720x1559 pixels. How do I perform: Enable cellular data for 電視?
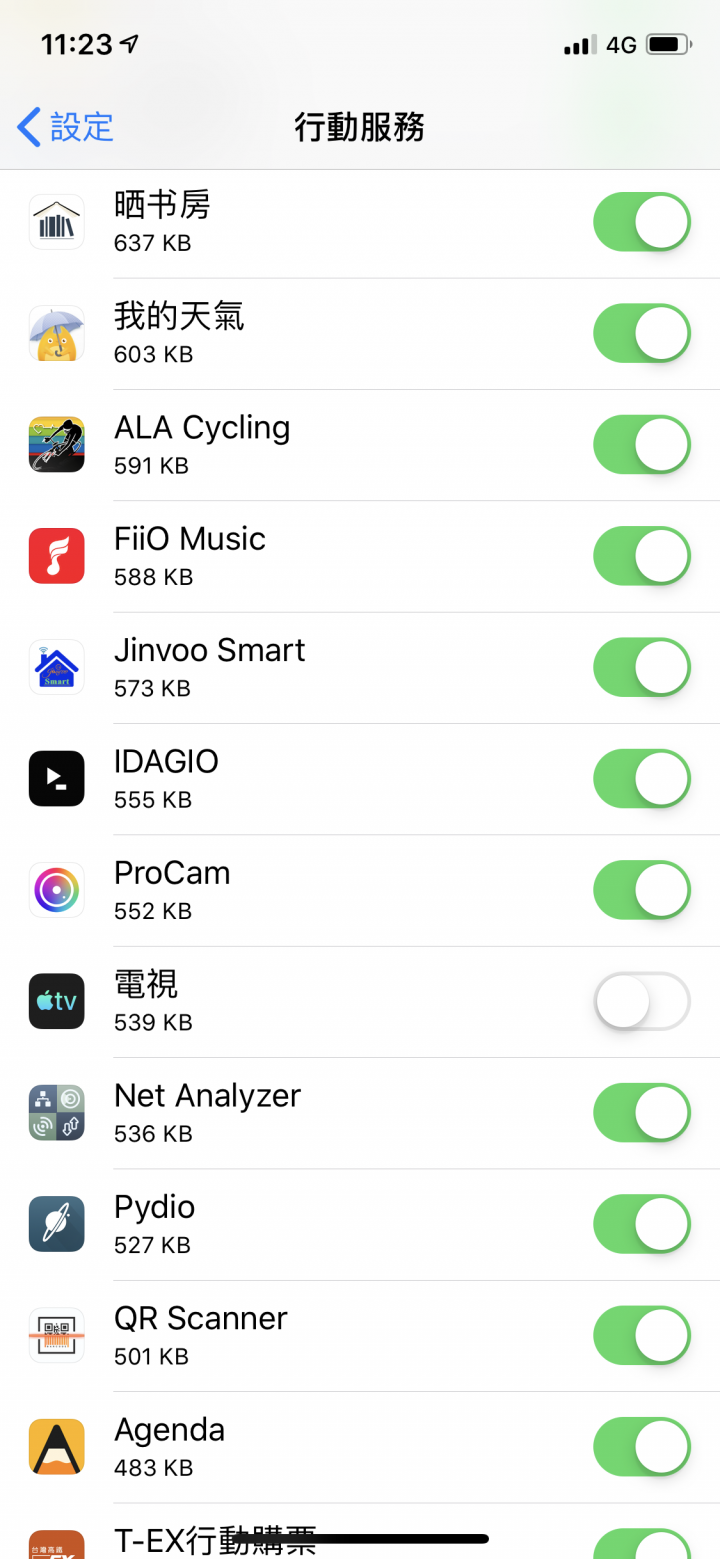642,1001
